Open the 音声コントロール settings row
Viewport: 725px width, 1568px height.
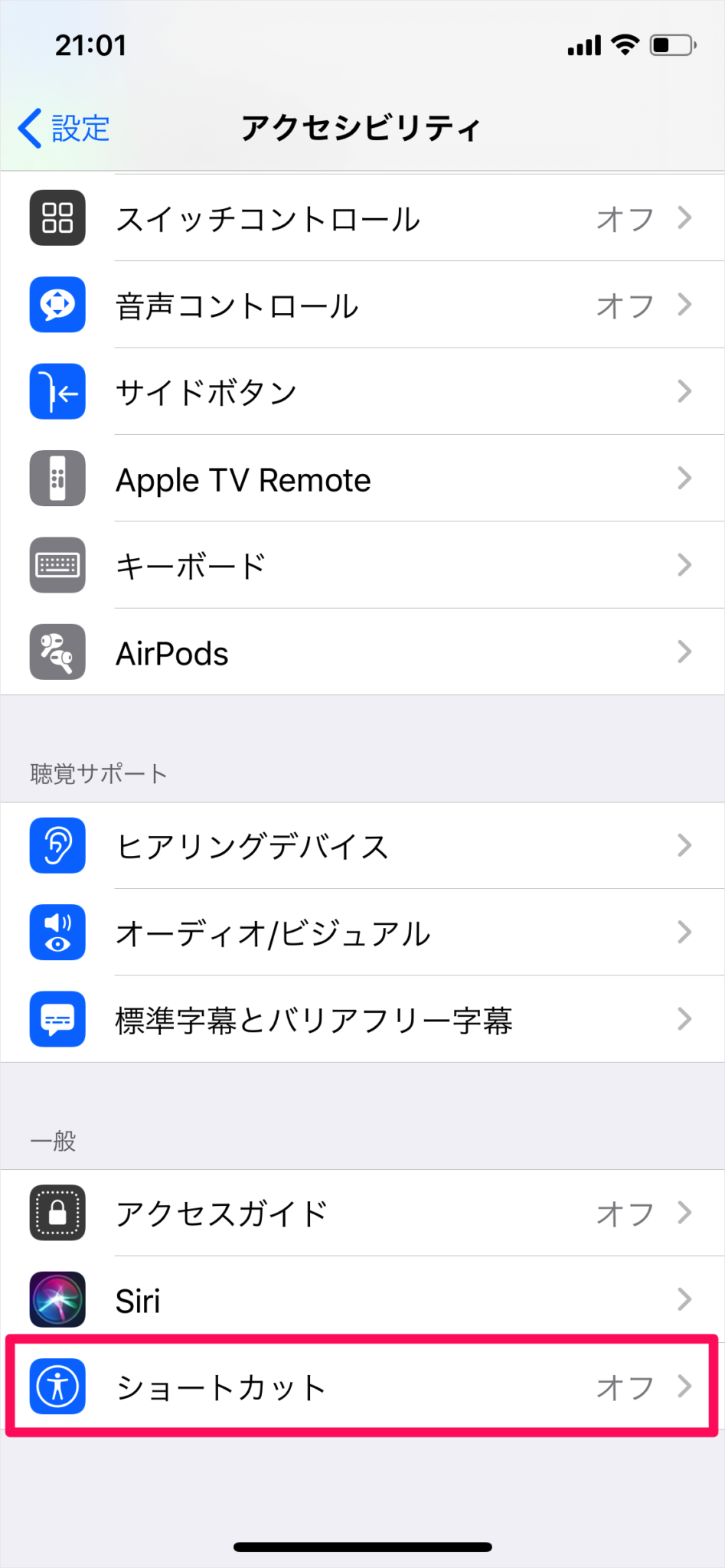pyautogui.click(x=362, y=305)
